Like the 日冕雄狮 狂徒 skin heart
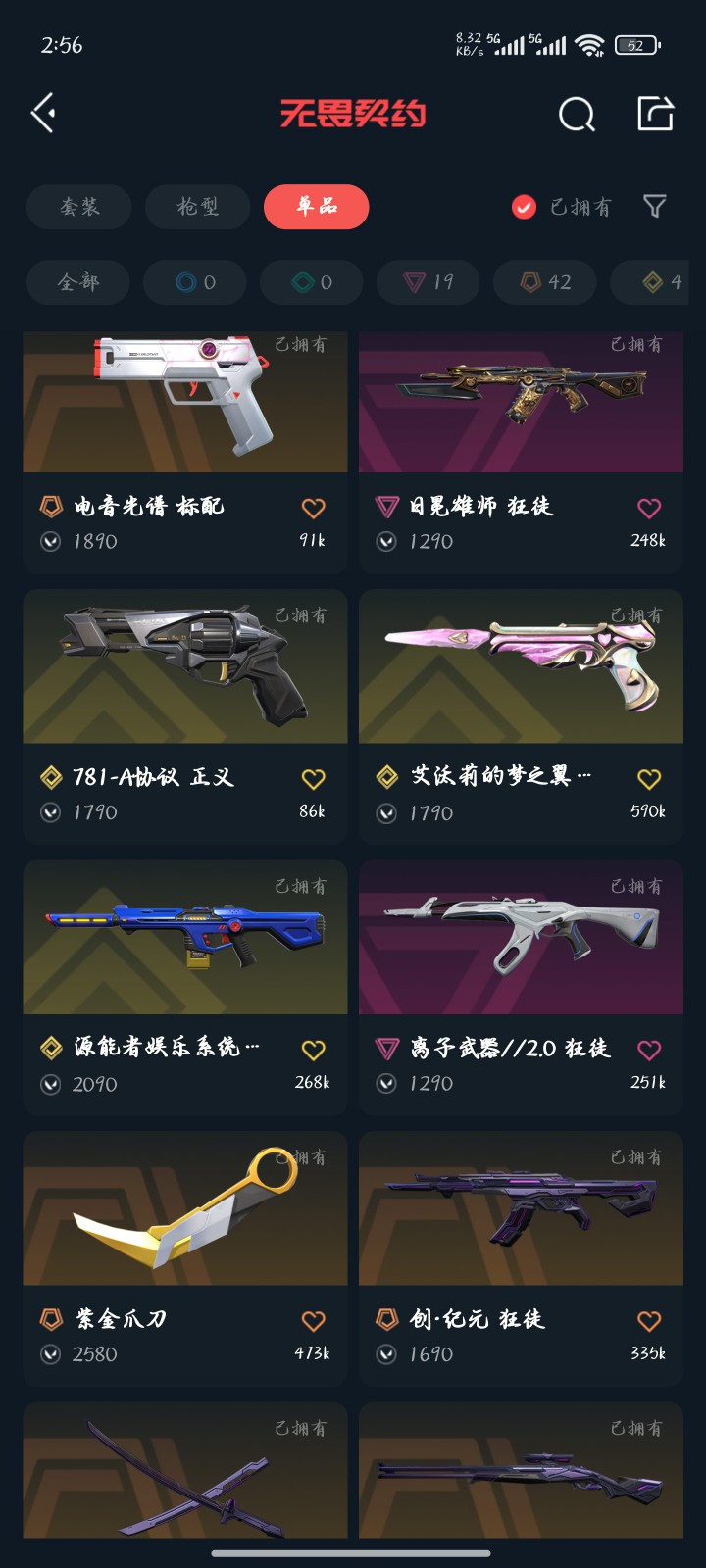Viewport: 706px width, 1568px height. (x=649, y=508)
